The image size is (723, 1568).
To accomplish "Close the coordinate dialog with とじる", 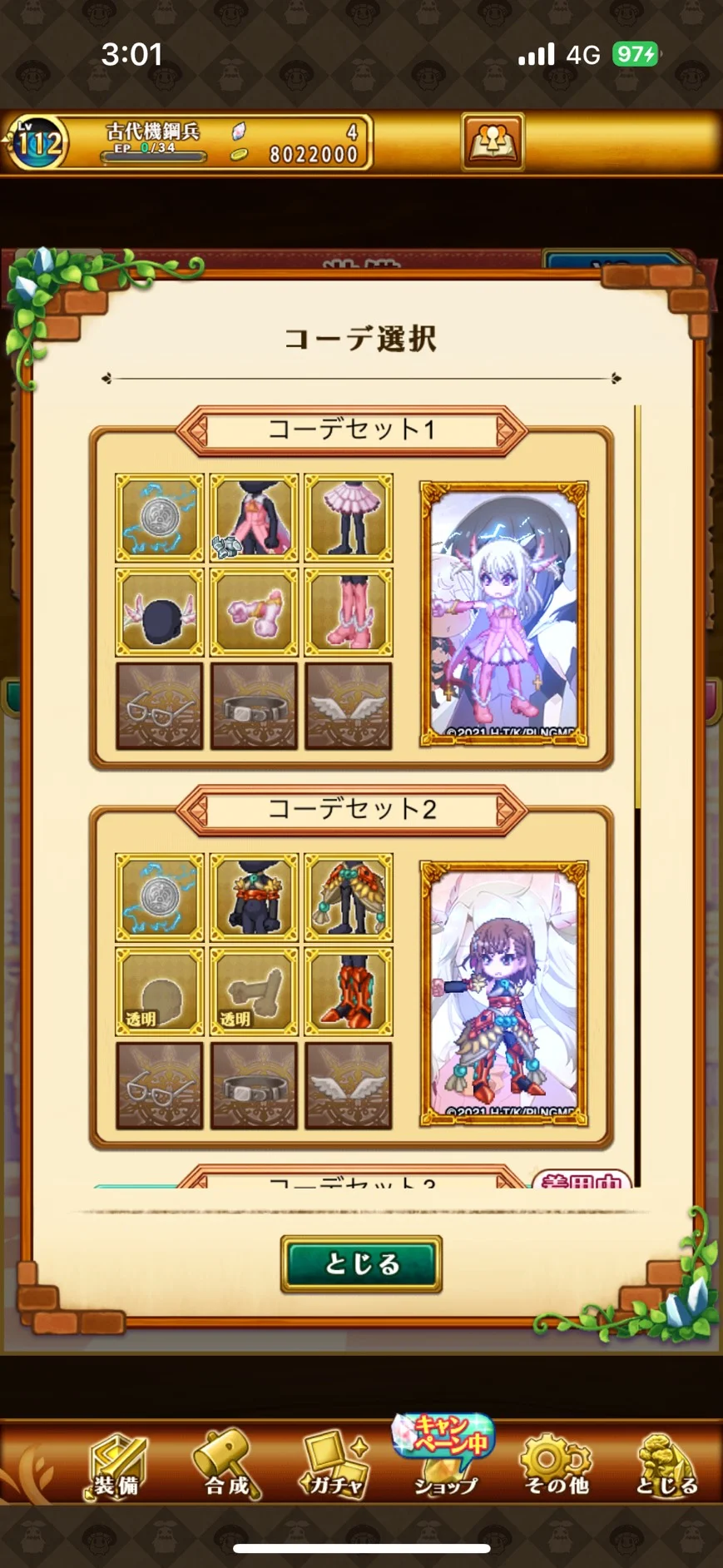I will (361, 1263).
